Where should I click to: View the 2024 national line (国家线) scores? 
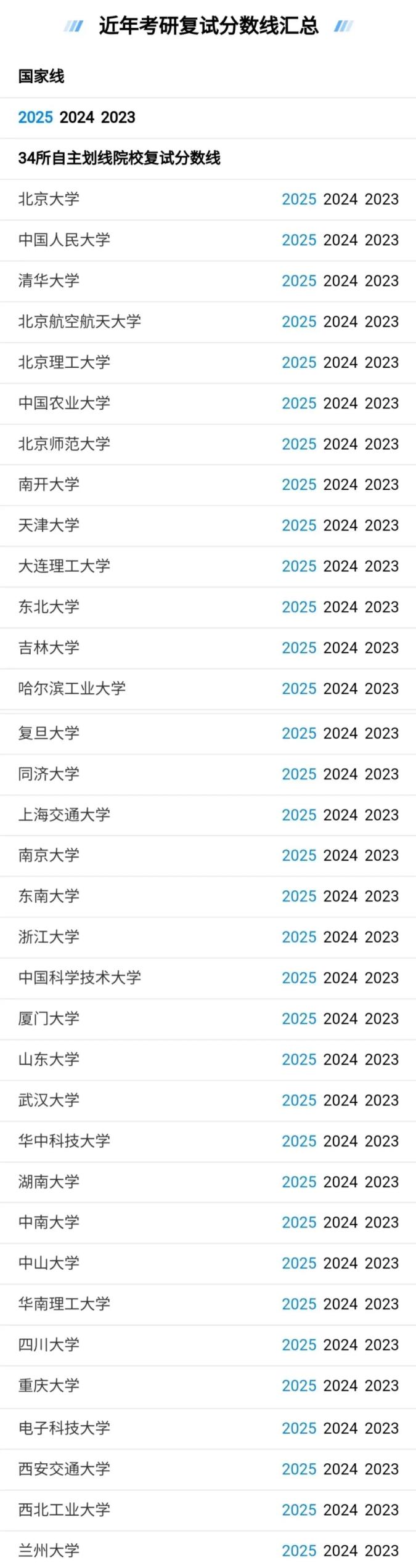tap(77, 118)
